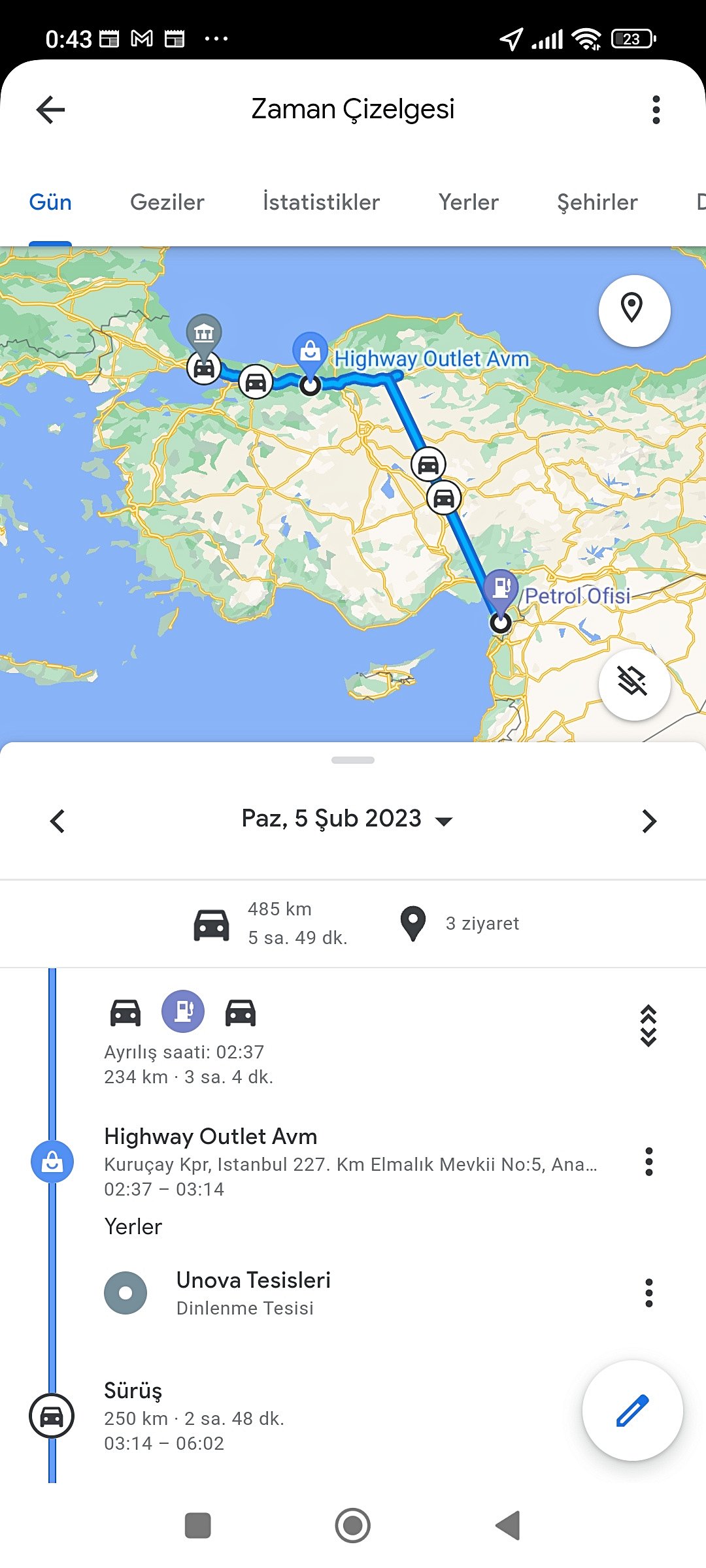
Task: Select the Şehirler tab
Action: coord(597,202)
